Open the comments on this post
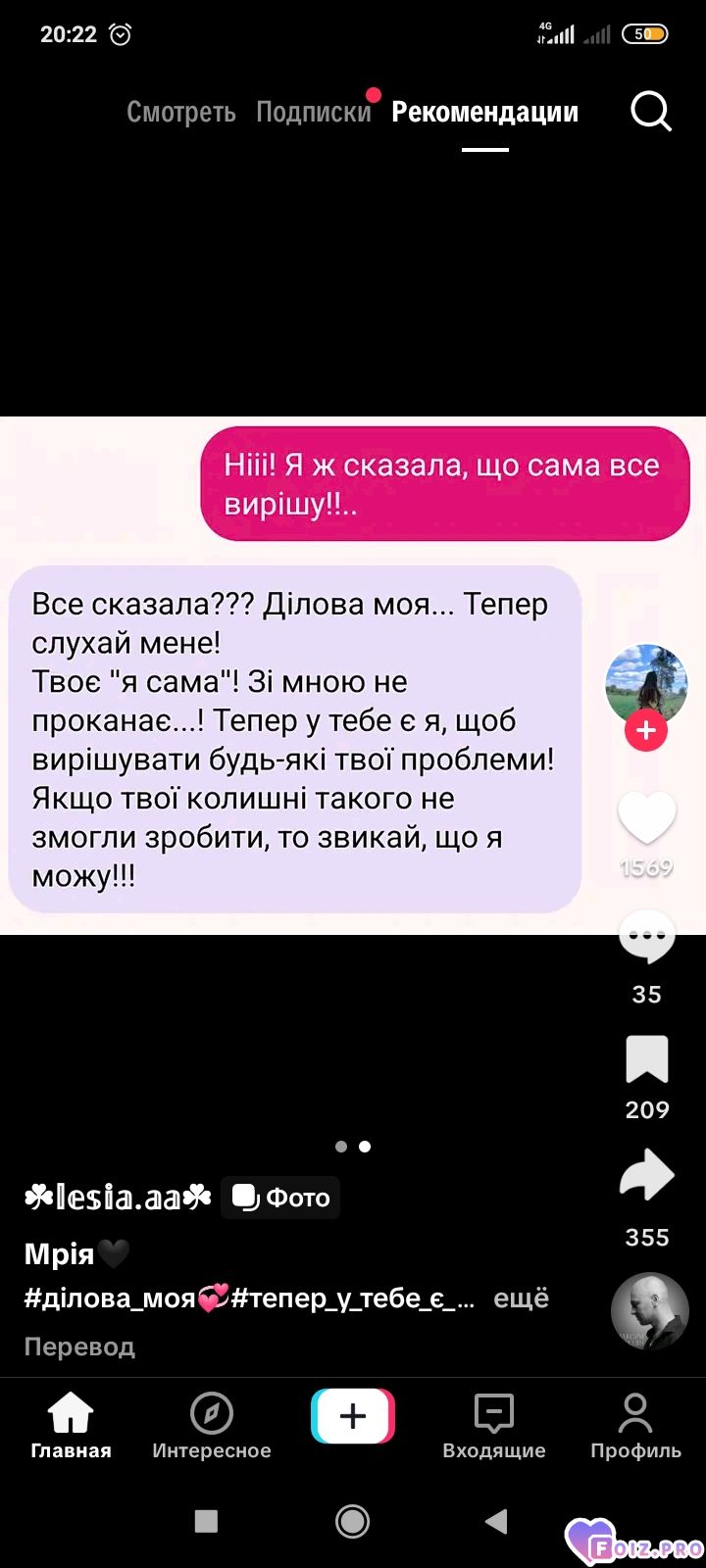Image resolution: width=706 pixels, height=1568 pixels. tap(646, 937)
